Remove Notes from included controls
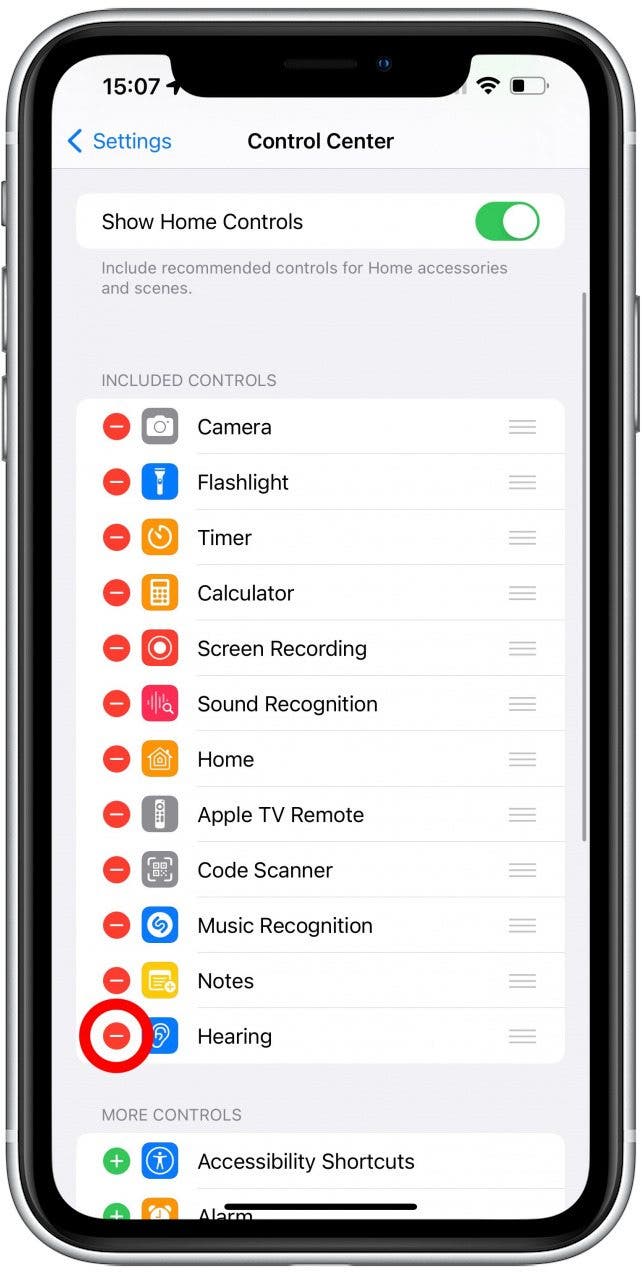The image size is (642, 1274). click(117, 981)
